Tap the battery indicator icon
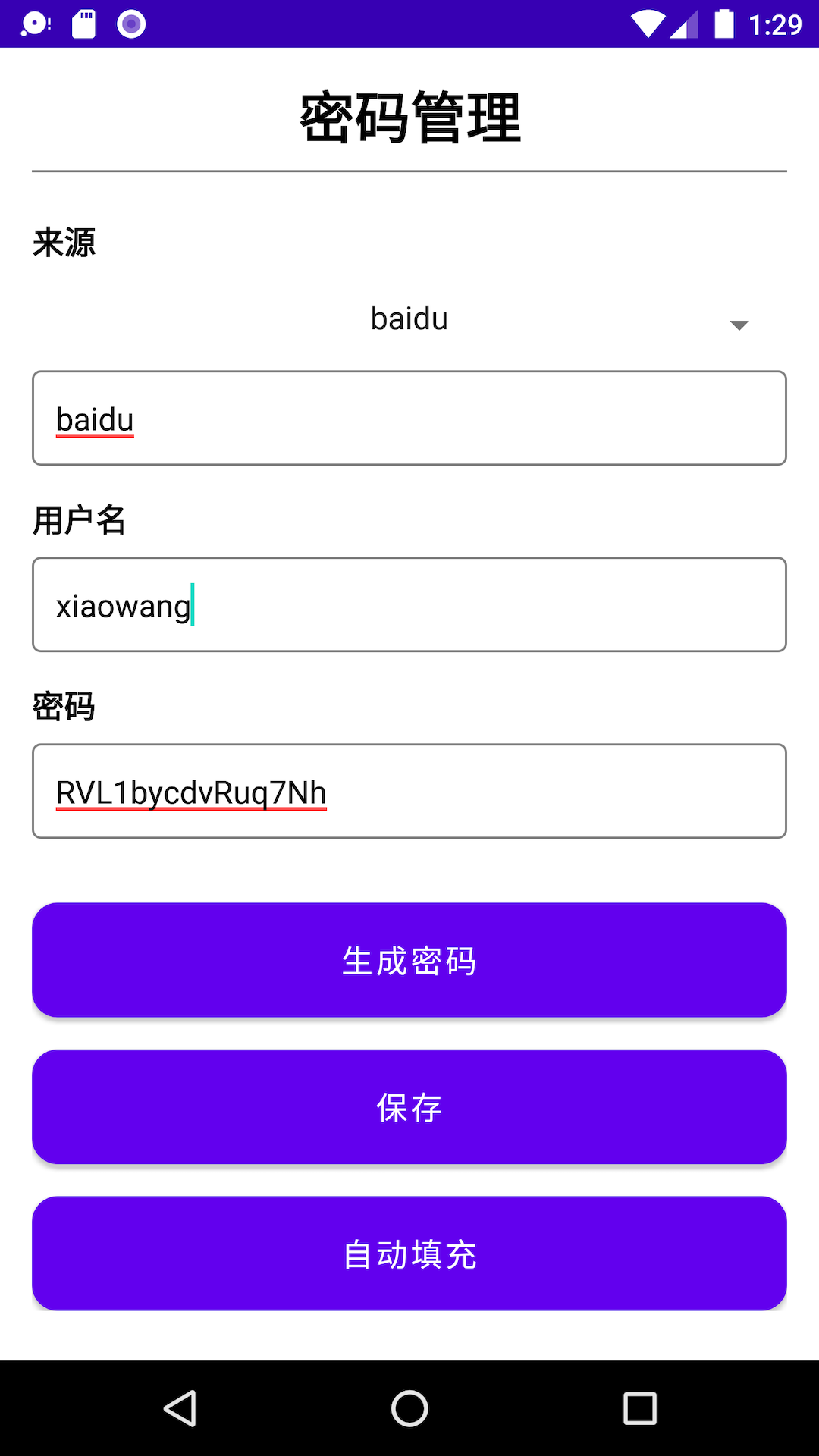Screen dimensions: 819x1456 (x=724, y=24)
